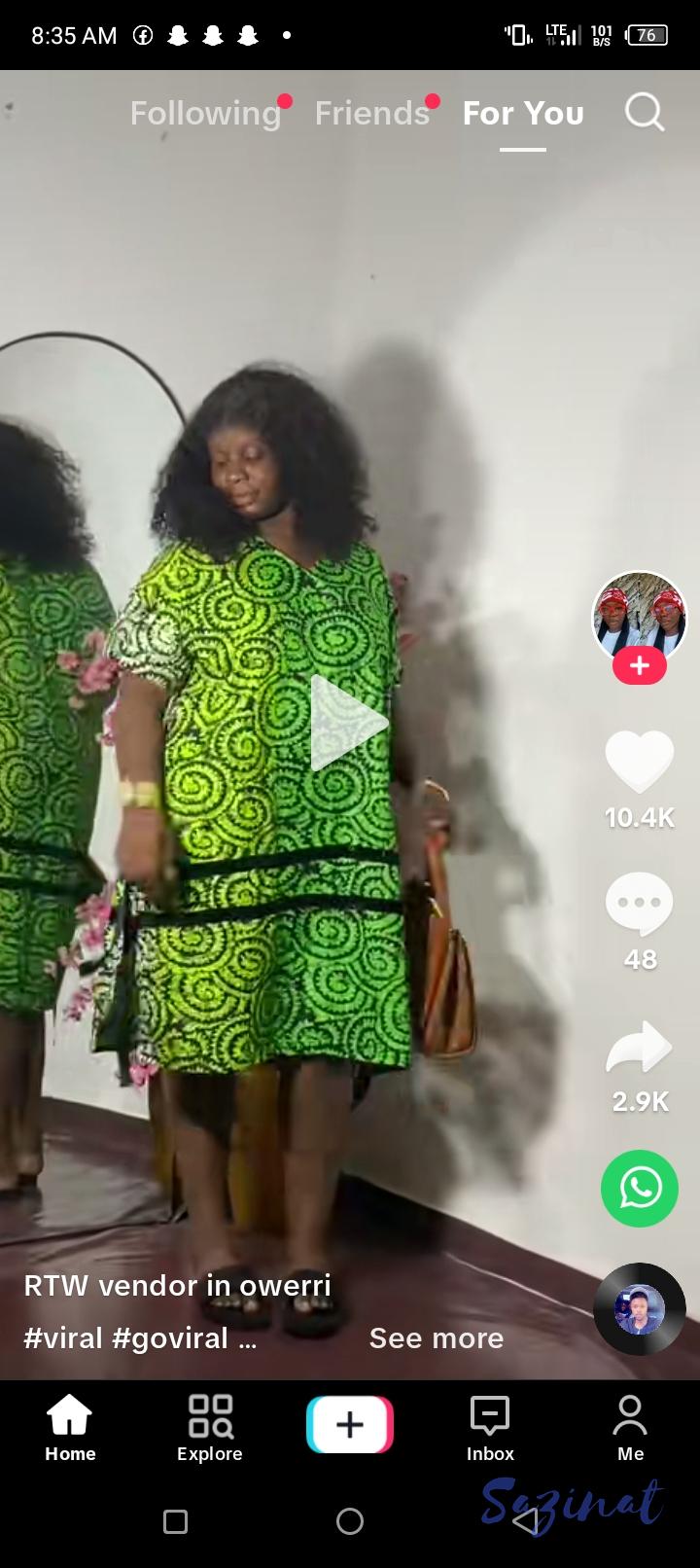Open the Inbox tab

[490, 1428]
